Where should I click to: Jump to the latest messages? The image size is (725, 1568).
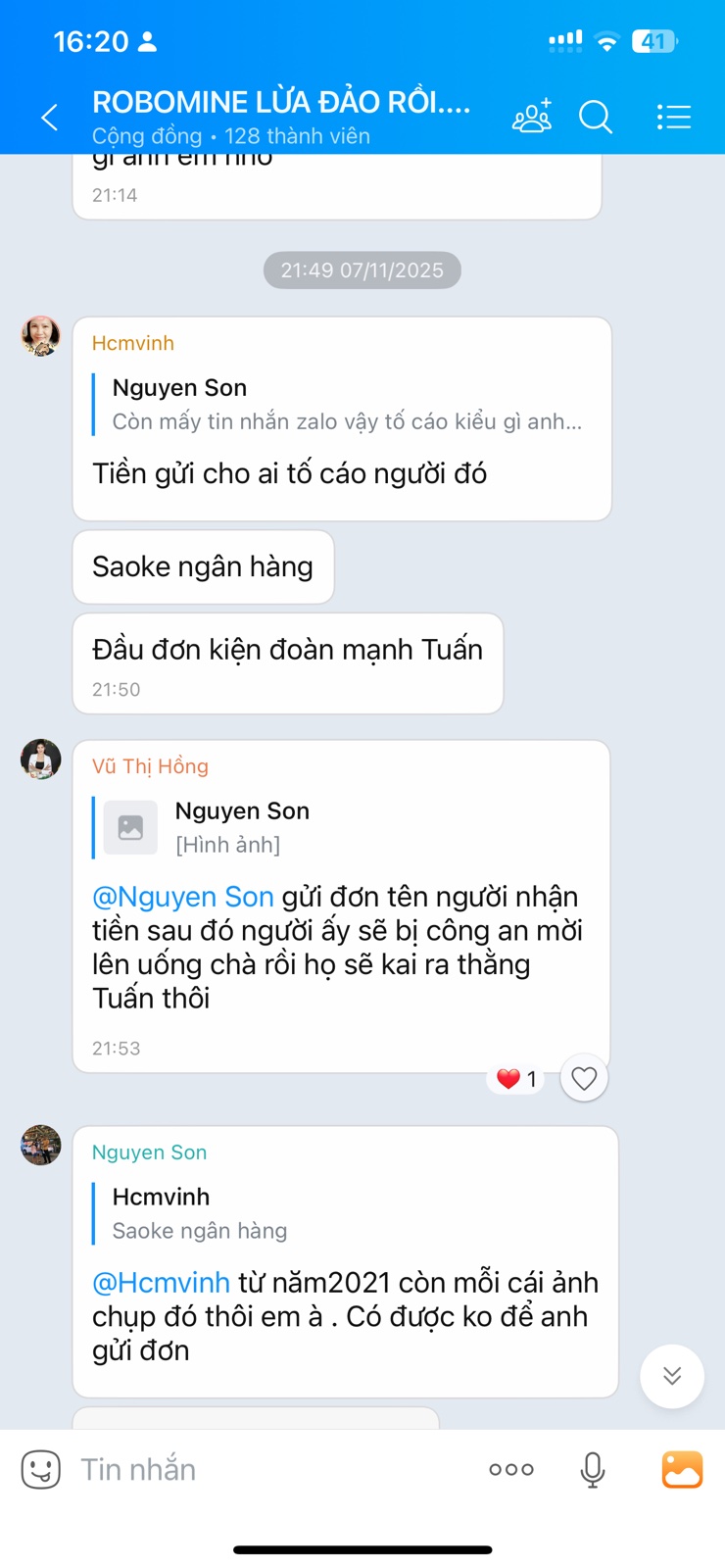[x=672, y=1376]
